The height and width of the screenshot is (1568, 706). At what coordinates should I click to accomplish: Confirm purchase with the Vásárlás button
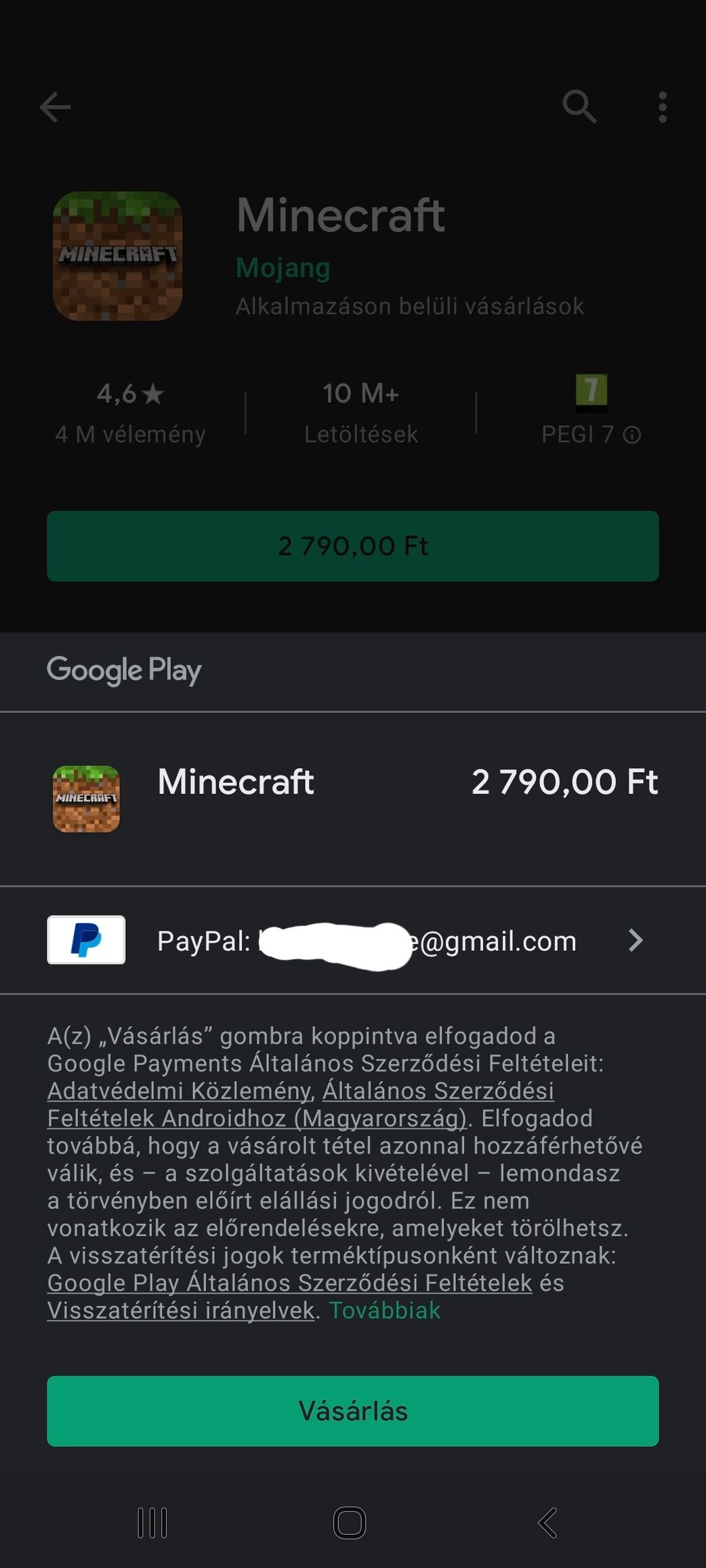(352, 1411)
